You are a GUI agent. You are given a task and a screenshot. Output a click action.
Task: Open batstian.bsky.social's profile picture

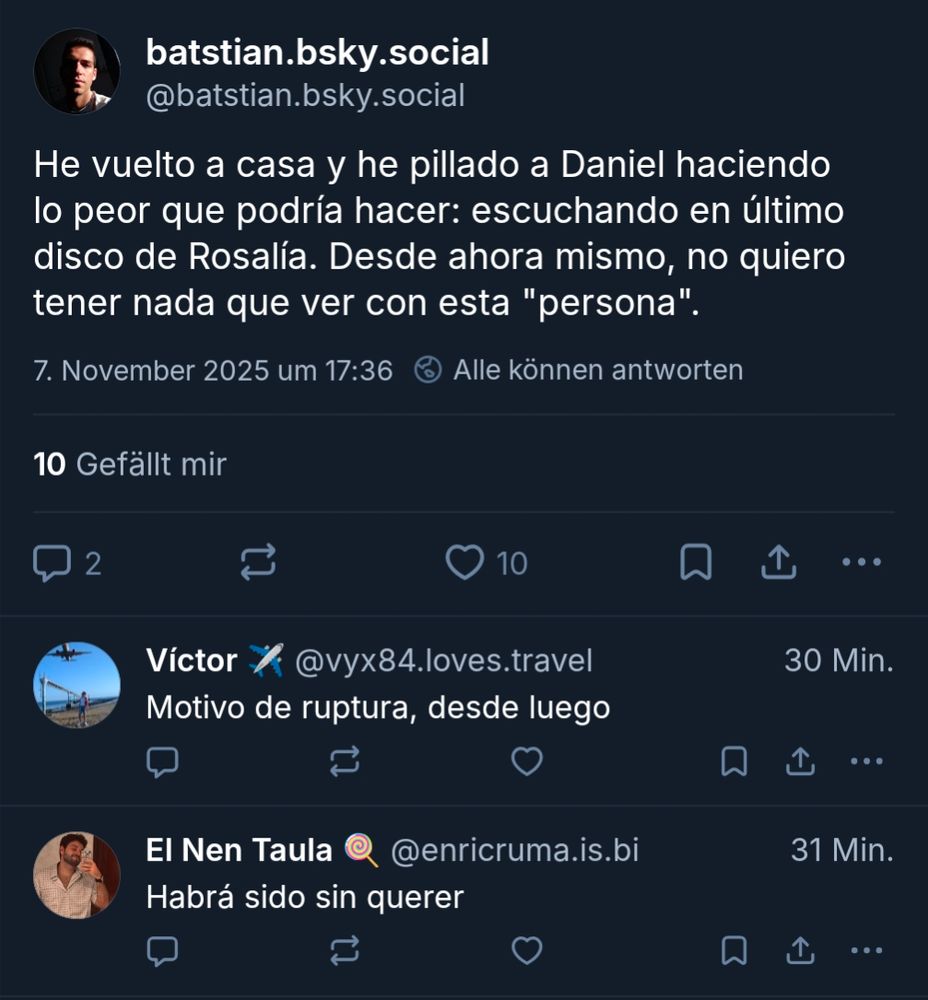(77, 71)
